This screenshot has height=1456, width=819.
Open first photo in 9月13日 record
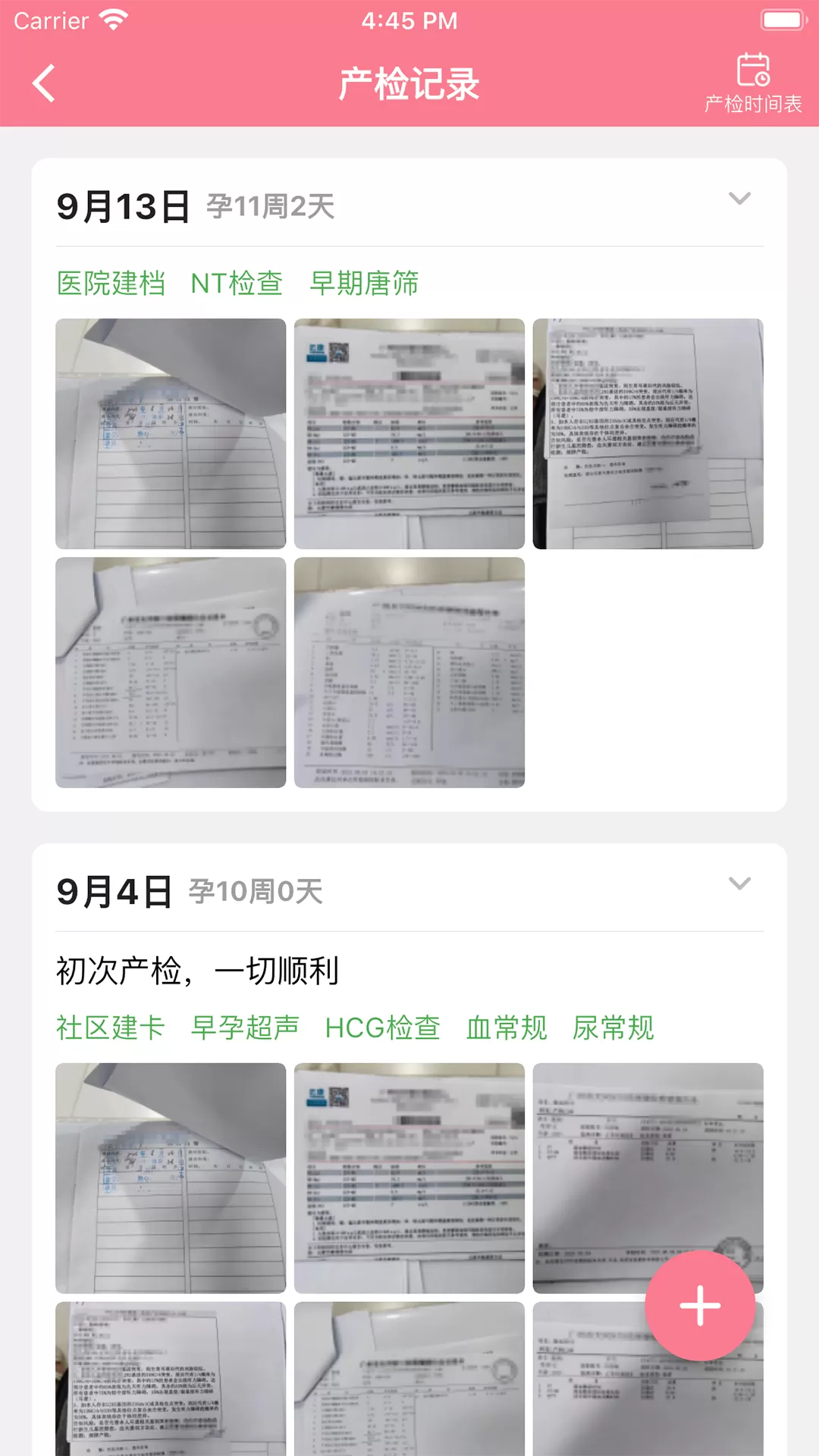click(171, 434)
